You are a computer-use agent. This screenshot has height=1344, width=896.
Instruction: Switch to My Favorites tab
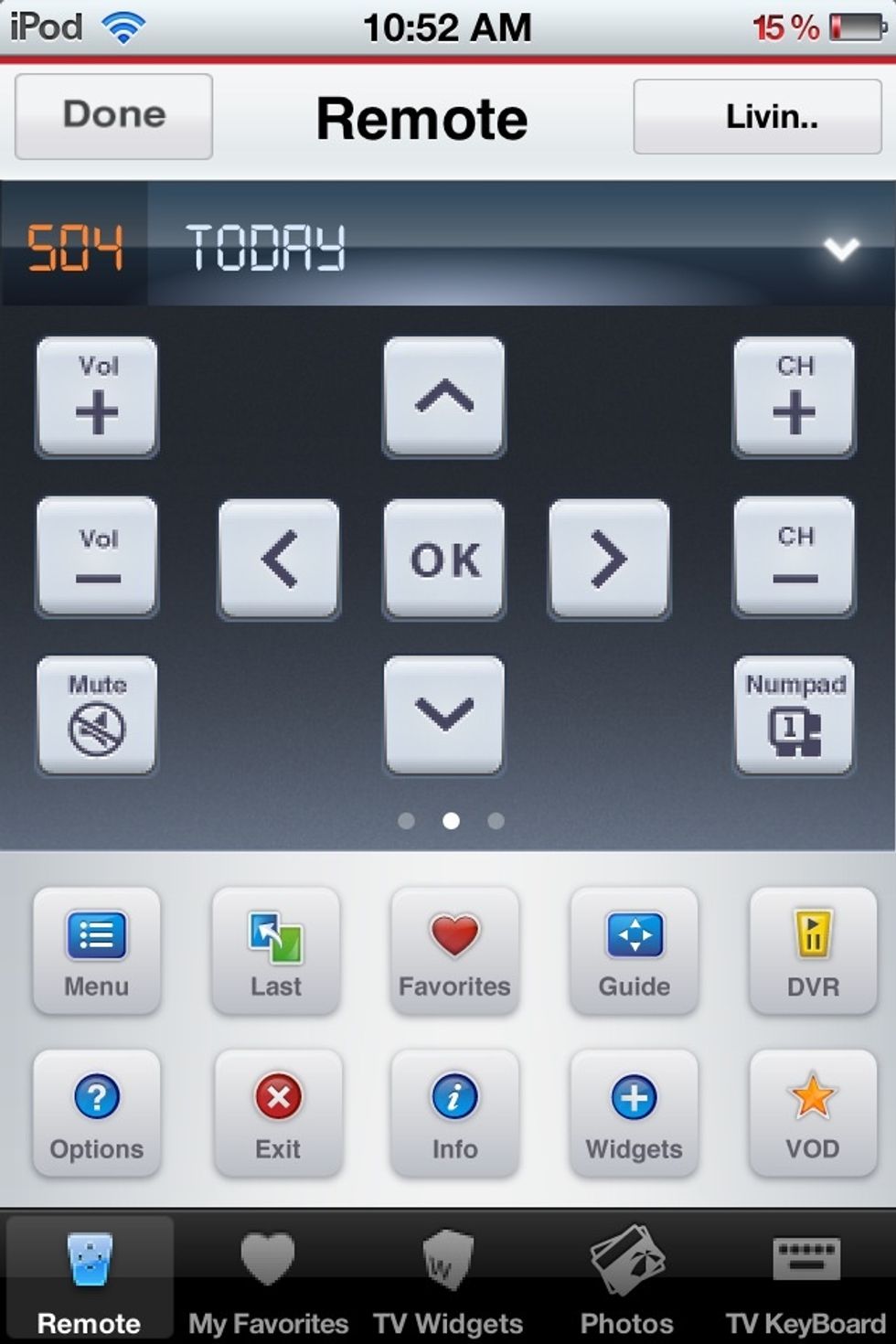[x=268, y=1280]
